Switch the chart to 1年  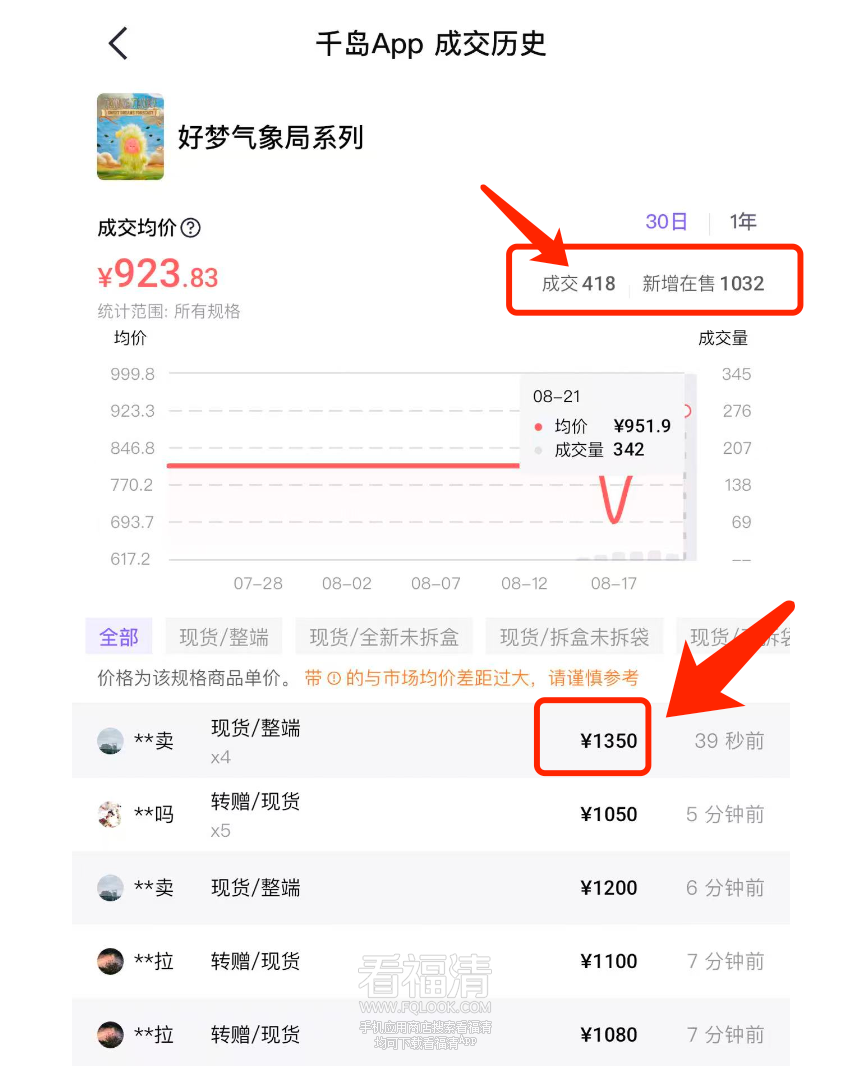(x=743, y=222)
